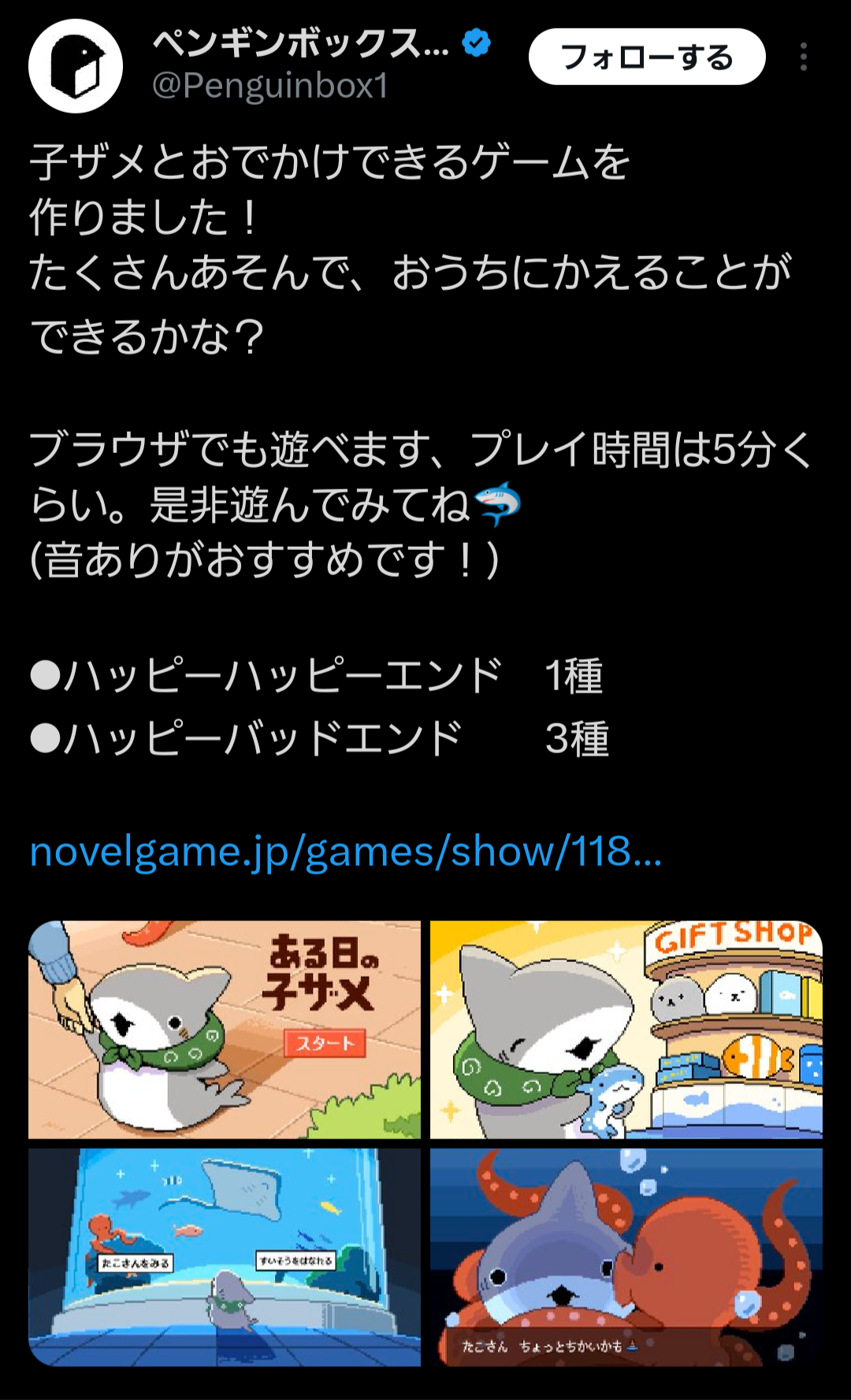Open the novelgame.jp game link
This screenshot has width=851, height=1400.
coord(346,852)
